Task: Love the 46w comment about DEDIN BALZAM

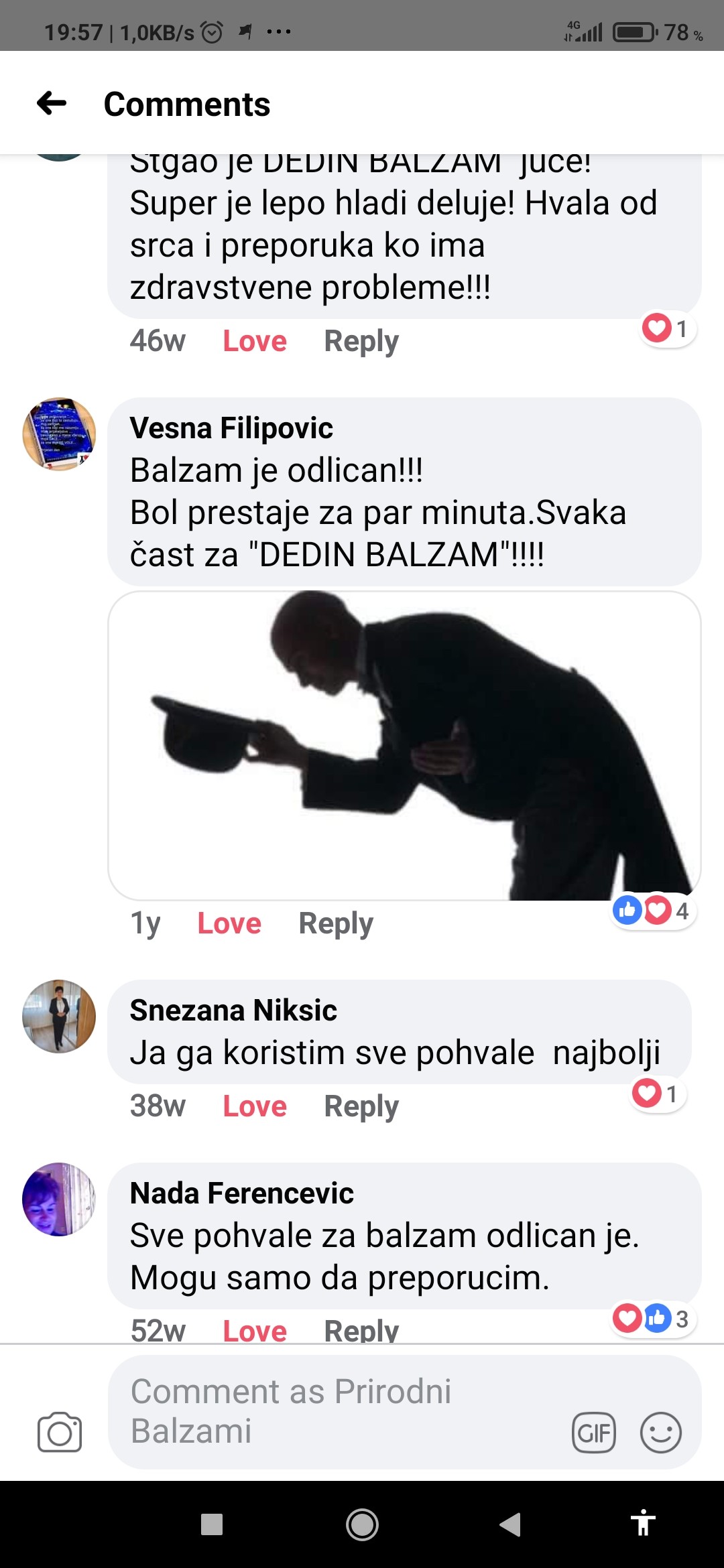Action: [254, 341]
